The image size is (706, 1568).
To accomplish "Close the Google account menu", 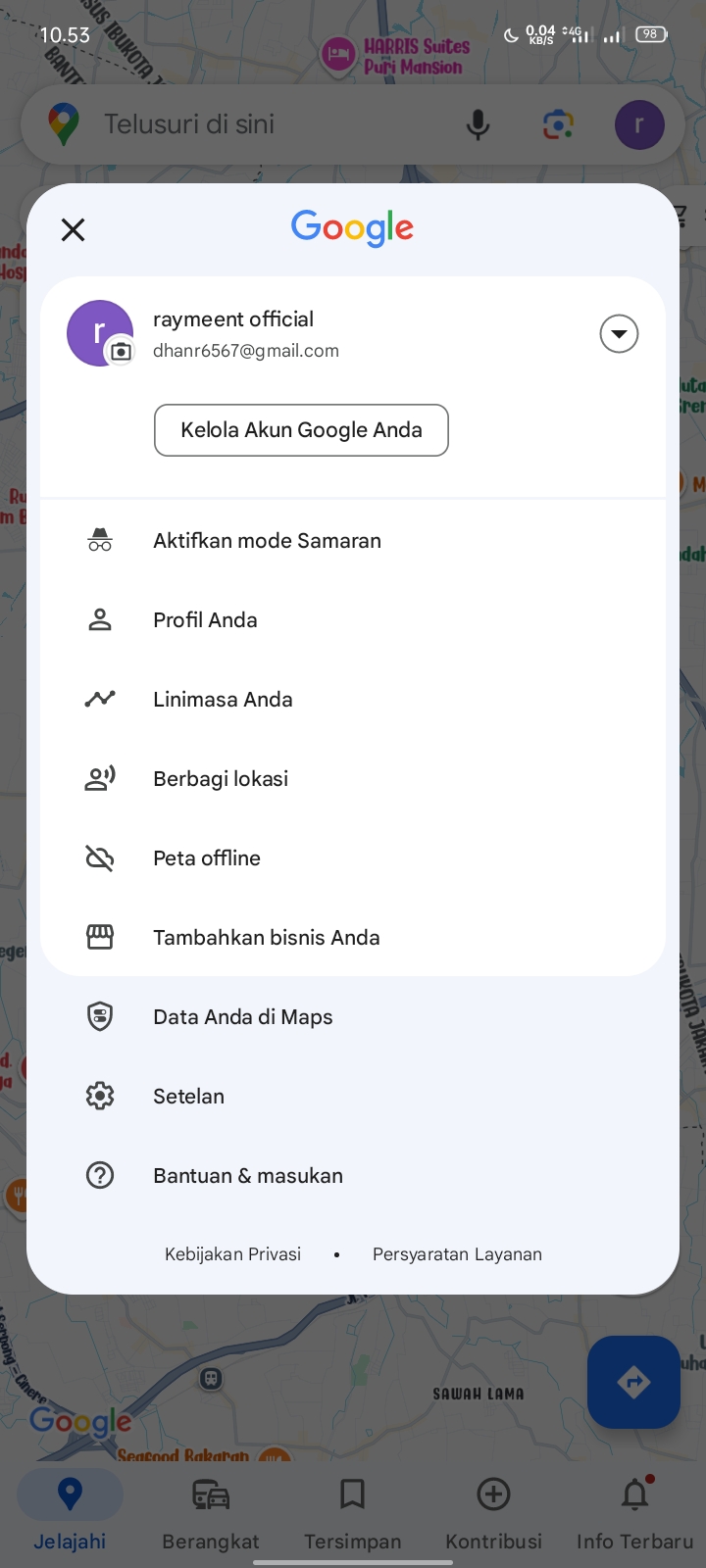I will click(73, 230).
